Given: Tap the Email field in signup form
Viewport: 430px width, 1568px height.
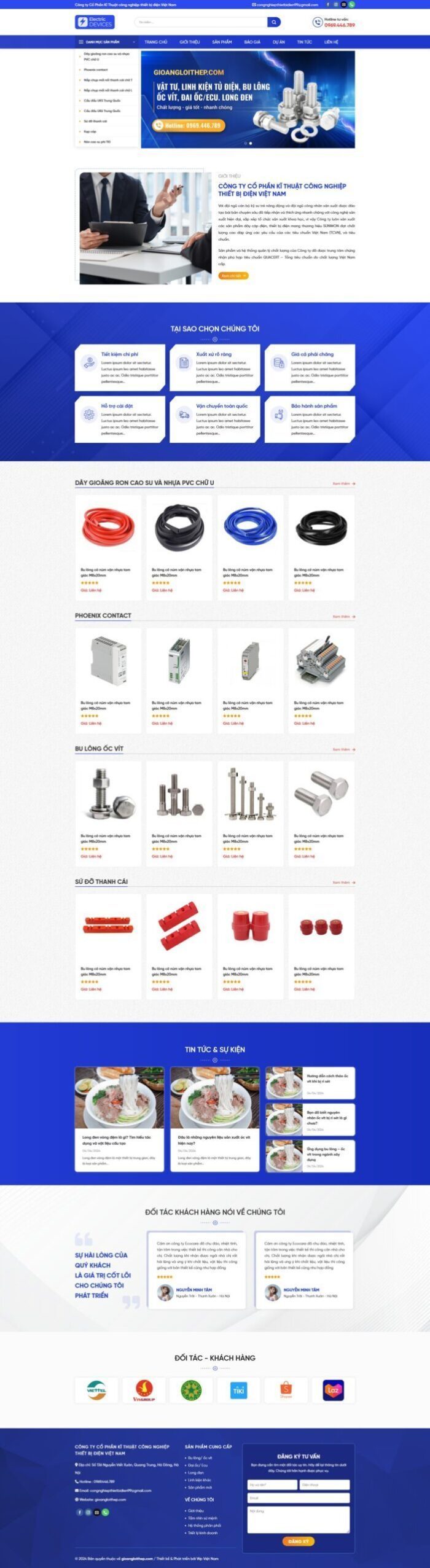Looking at the screenshot, I should pyautogui.click(x=298, y=1498).
